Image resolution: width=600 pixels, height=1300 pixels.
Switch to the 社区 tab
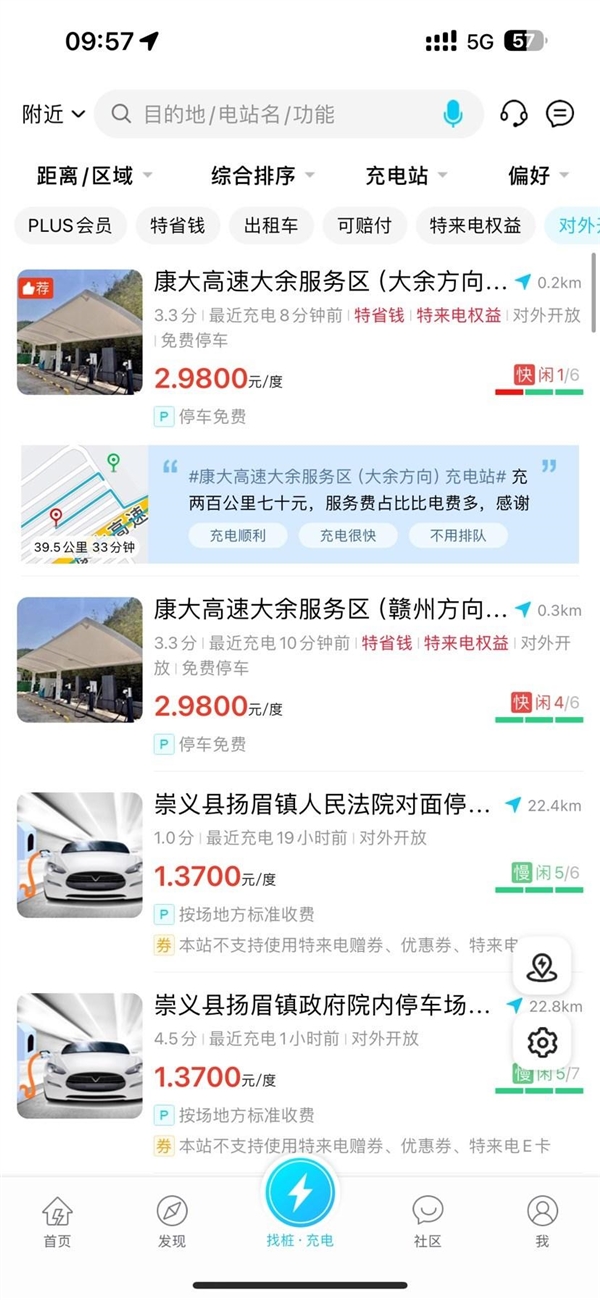coord(427,1222)
